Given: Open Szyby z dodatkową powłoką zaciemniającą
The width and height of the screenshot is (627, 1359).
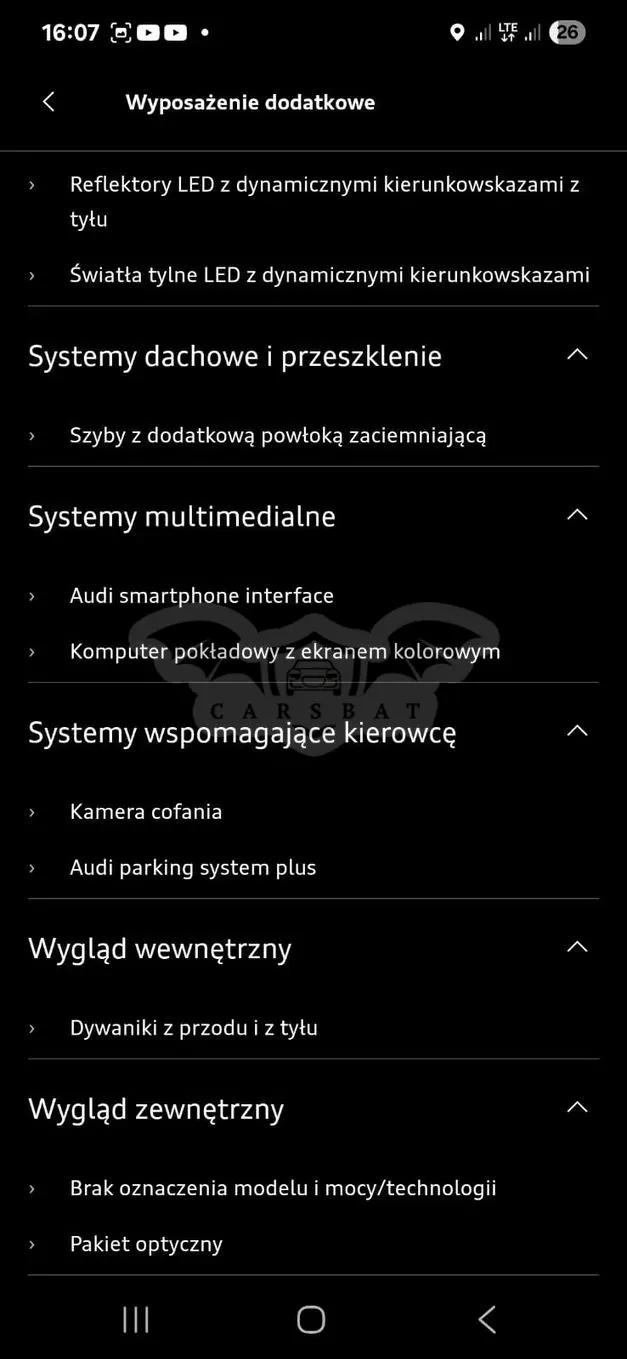Looking at the screenshot, I should (313, 436).
